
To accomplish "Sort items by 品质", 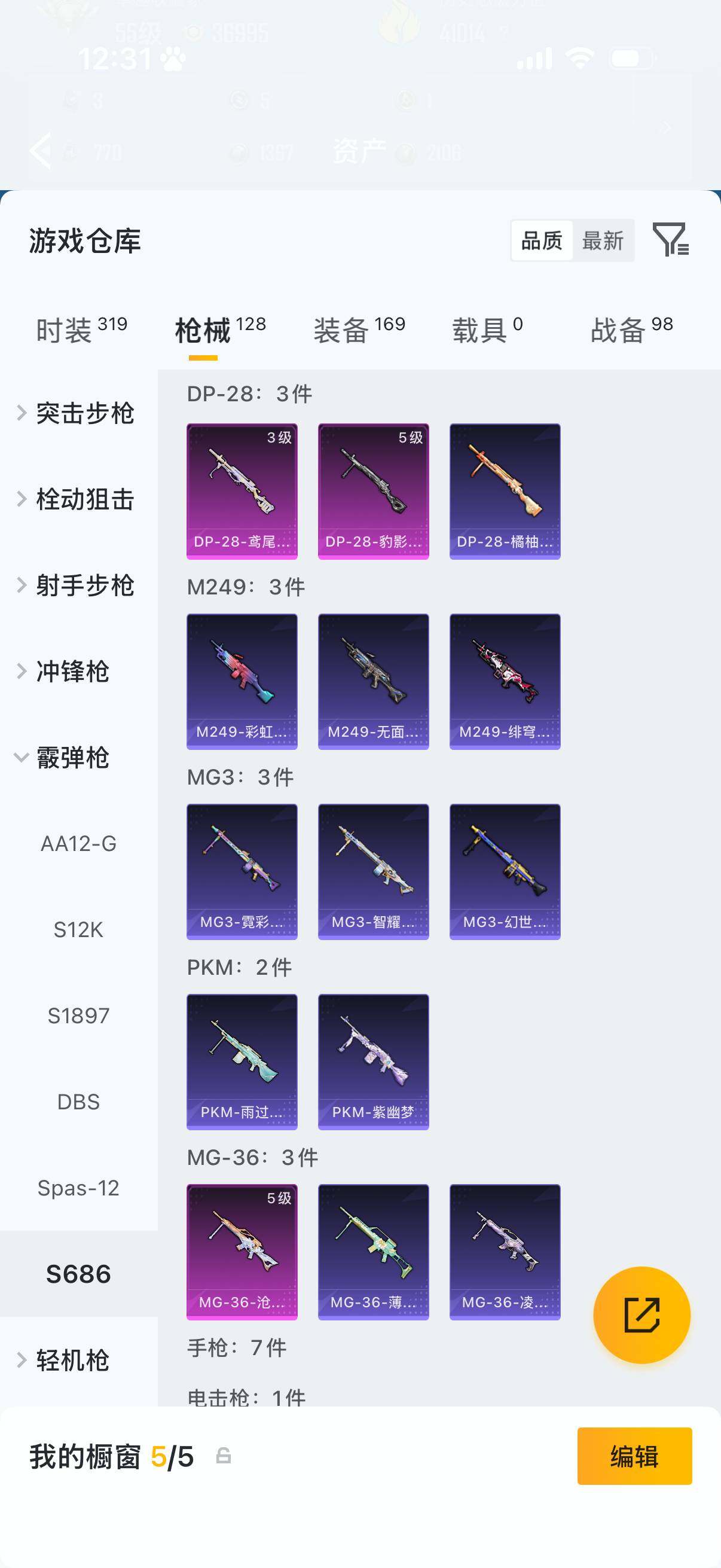I will (542, 240).
